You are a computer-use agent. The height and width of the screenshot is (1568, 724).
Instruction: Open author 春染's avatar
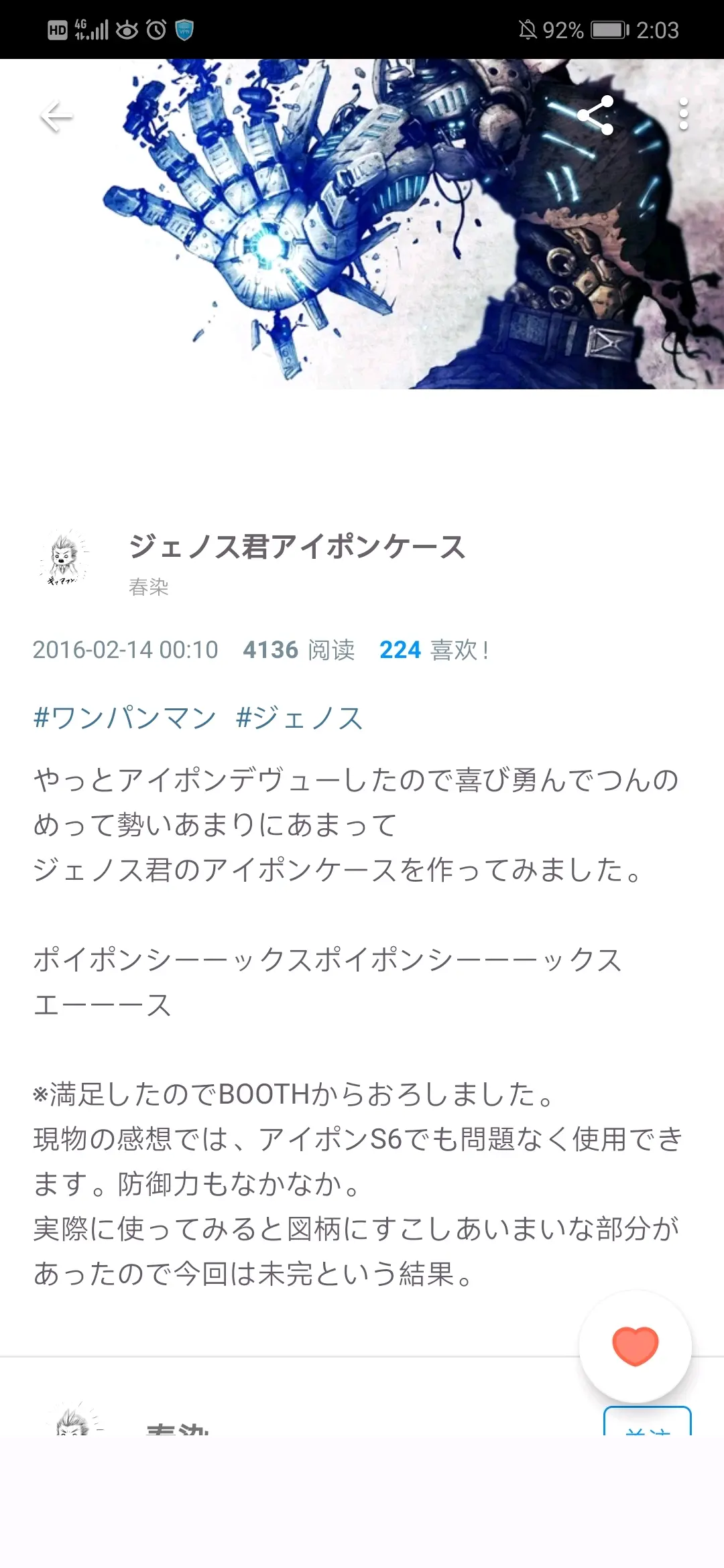tap(64, 558)
